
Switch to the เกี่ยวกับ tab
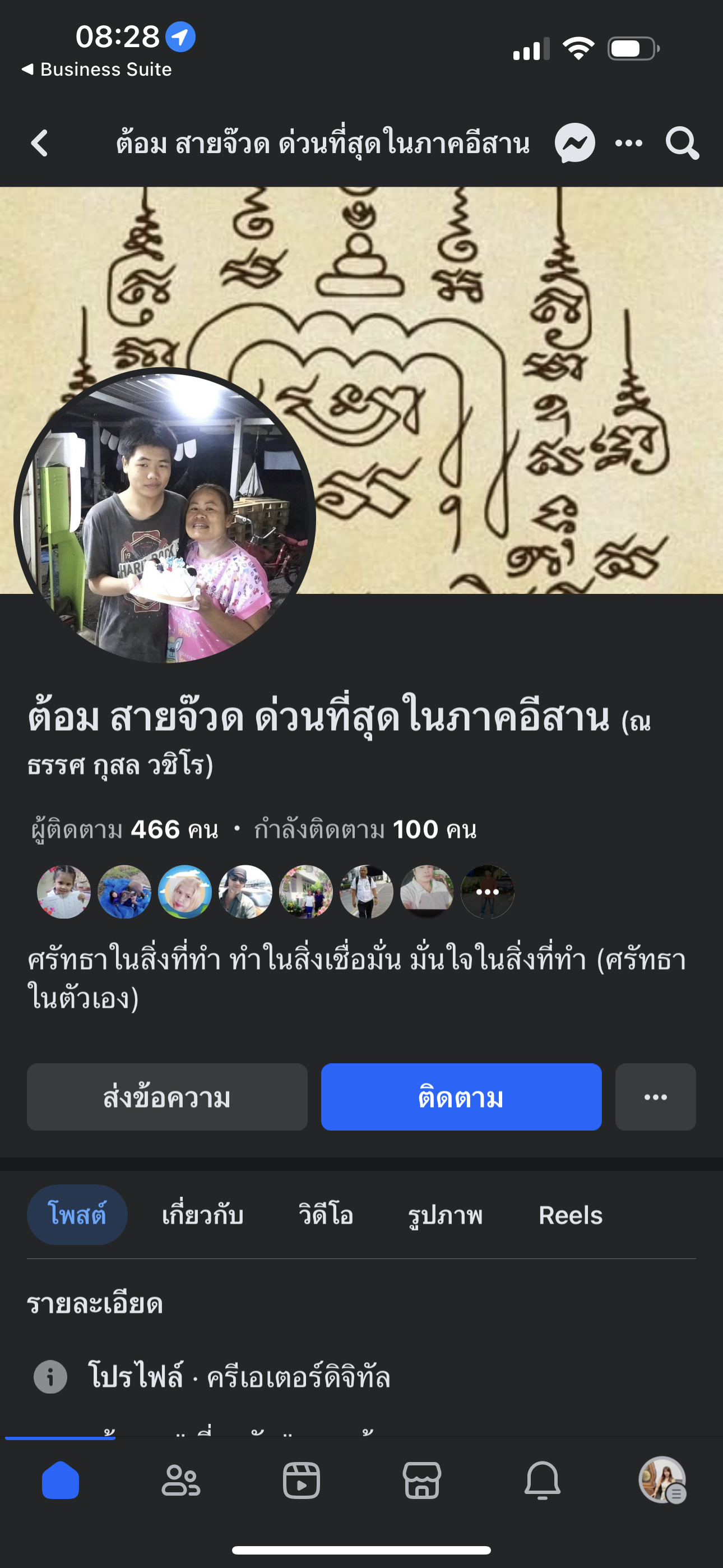[203, 1215]
